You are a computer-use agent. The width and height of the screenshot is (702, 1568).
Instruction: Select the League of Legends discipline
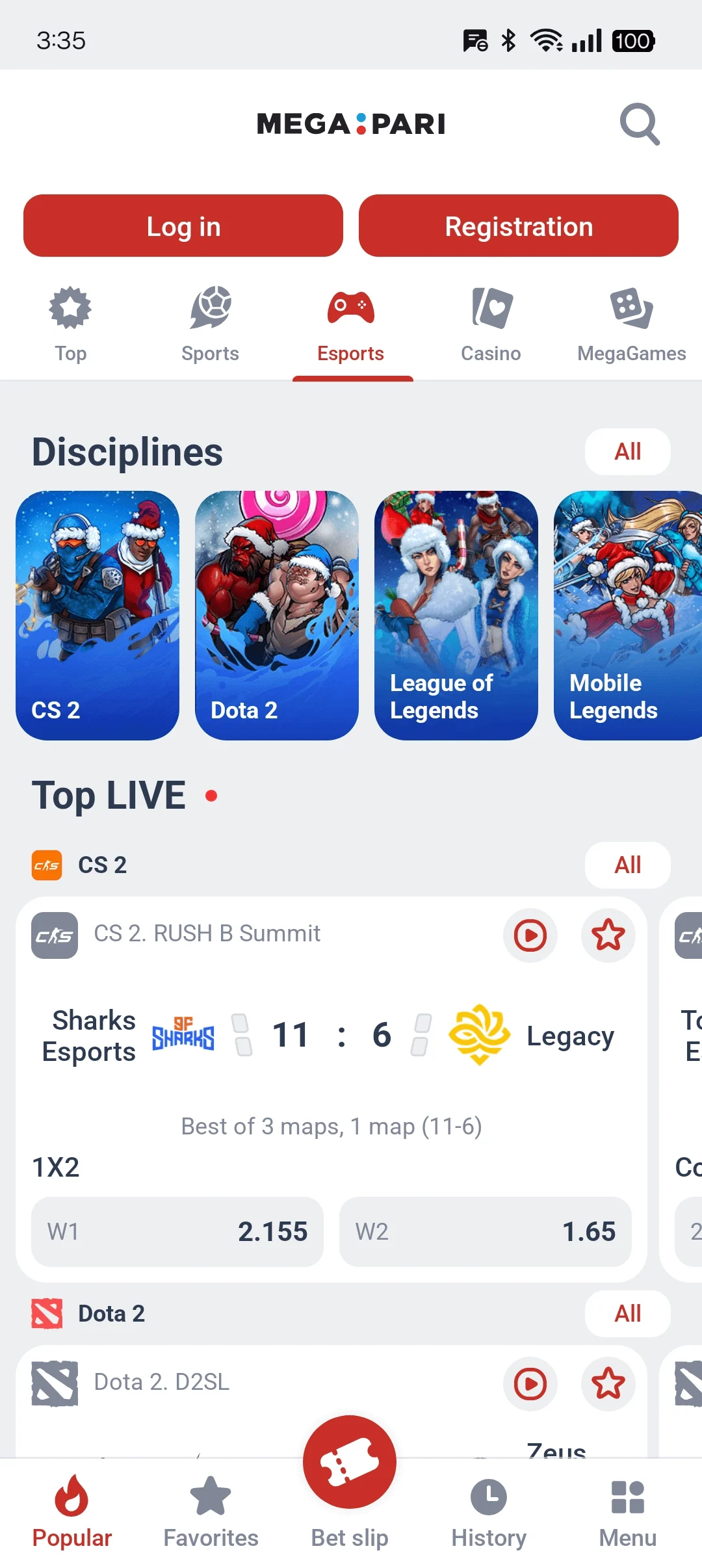tap(456, 615)
